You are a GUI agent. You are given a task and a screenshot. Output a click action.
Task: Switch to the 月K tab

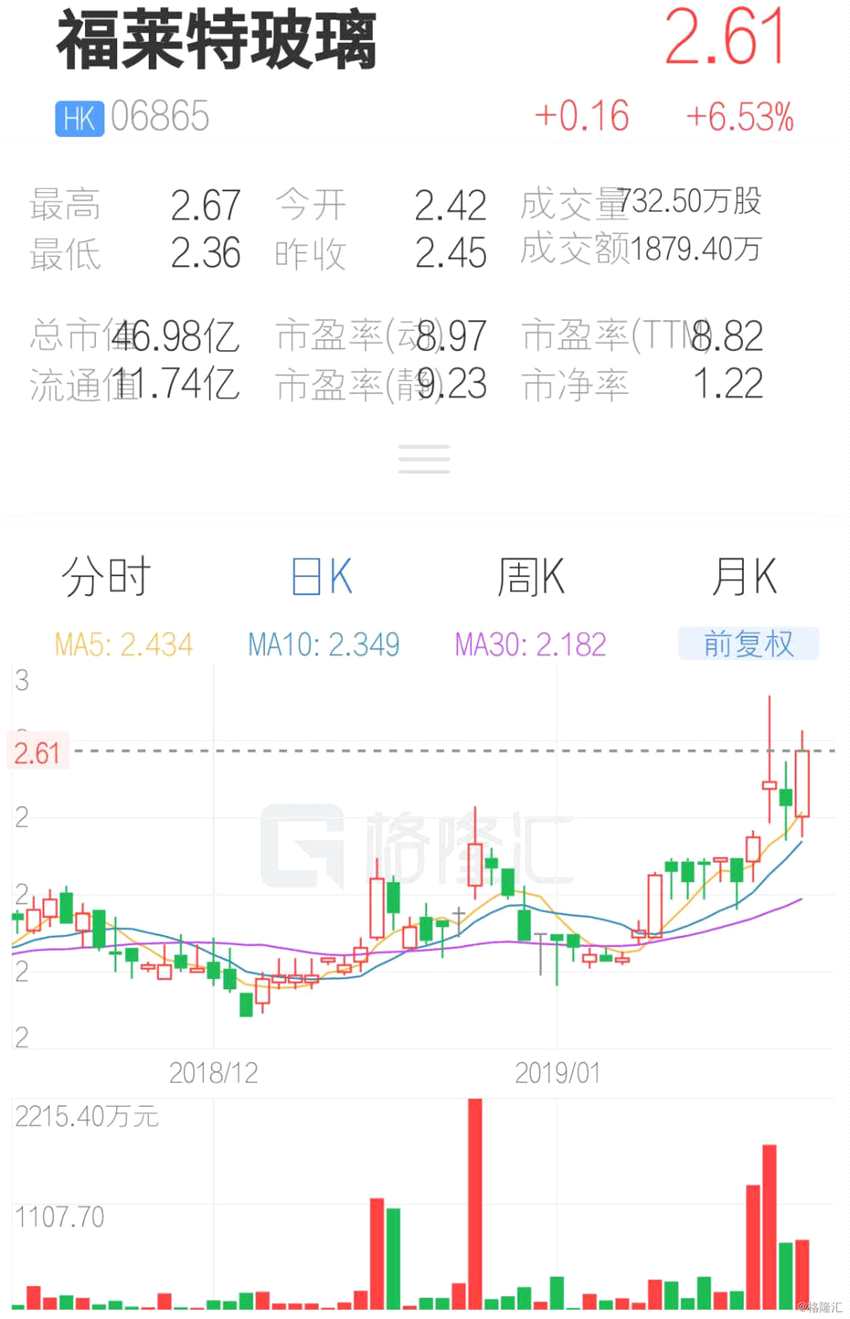point(744,576)
